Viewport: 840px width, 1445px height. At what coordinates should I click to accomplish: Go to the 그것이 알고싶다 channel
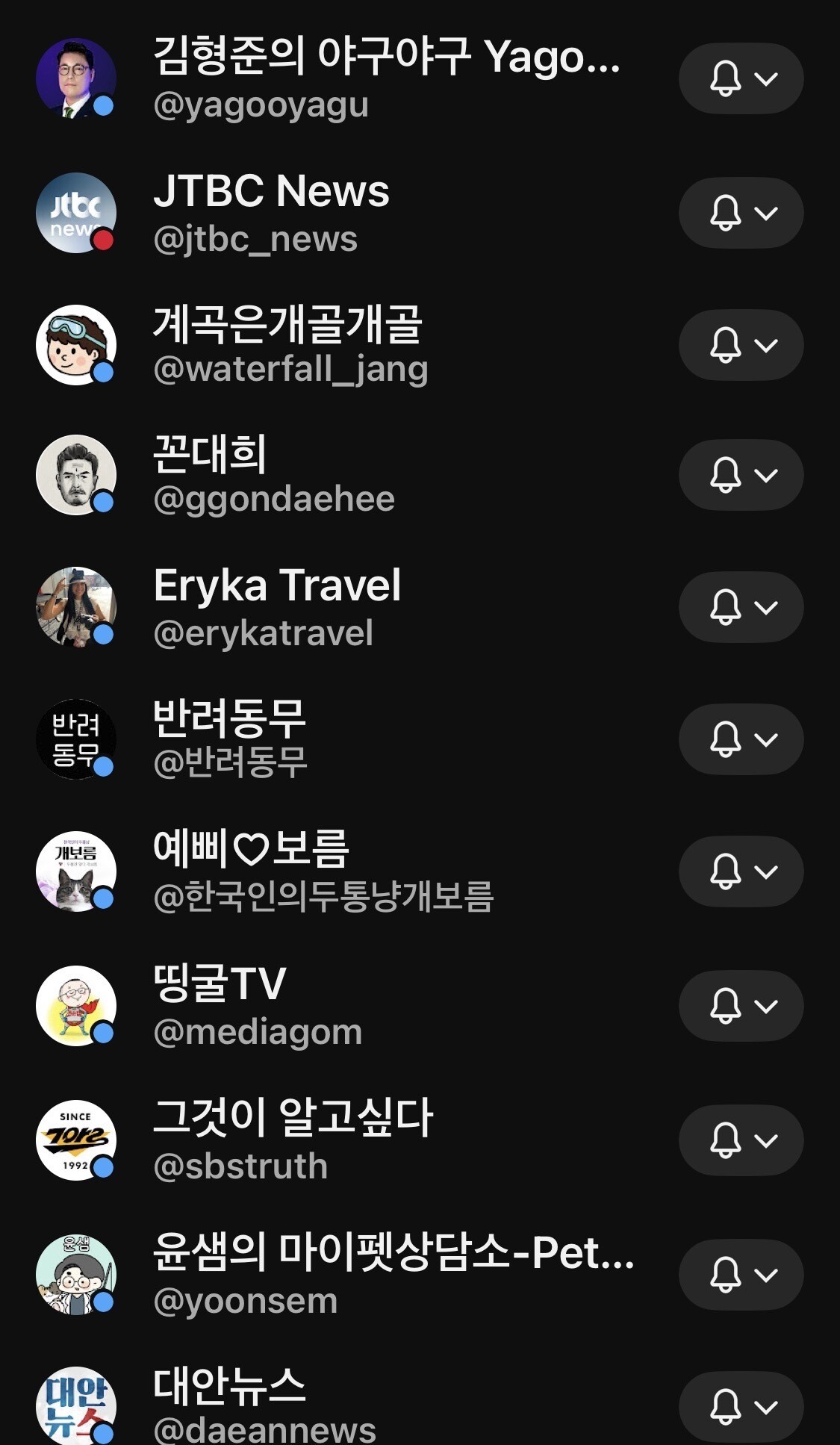click(293, 1140)
